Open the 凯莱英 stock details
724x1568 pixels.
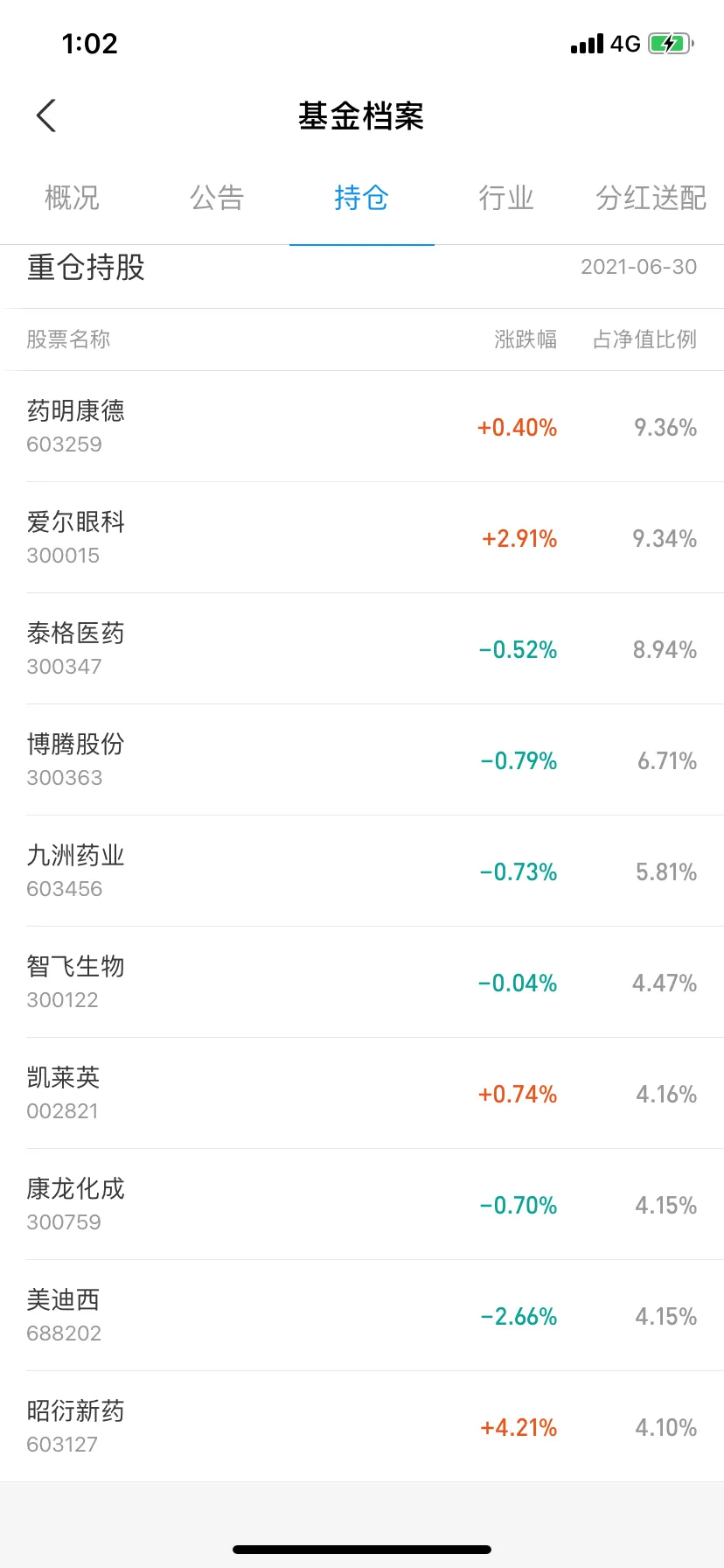(362, 1094)
